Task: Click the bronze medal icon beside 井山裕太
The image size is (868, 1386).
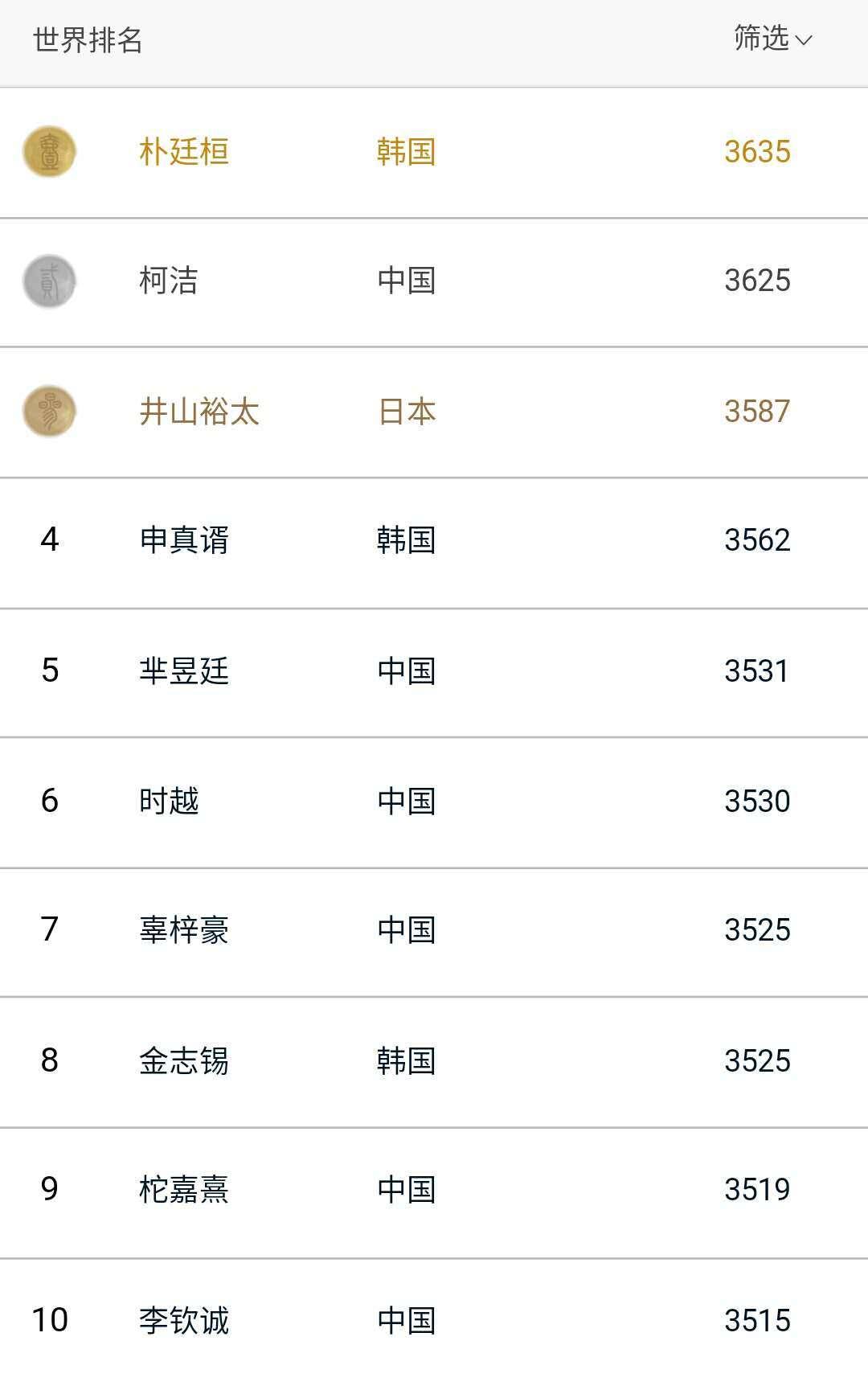Action: click(x=48, y=411)
